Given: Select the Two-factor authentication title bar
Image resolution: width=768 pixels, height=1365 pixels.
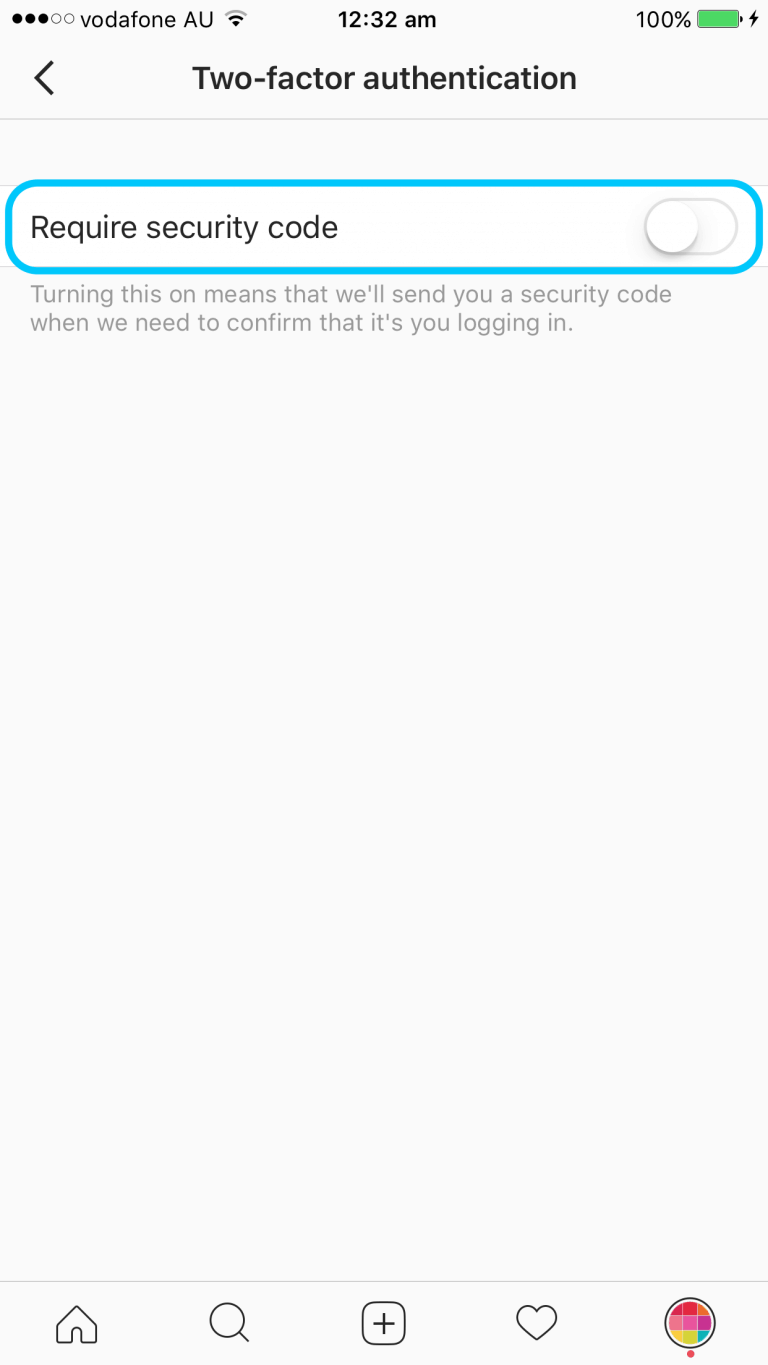Looking at the screenshot, I should (x=384, y=77).
